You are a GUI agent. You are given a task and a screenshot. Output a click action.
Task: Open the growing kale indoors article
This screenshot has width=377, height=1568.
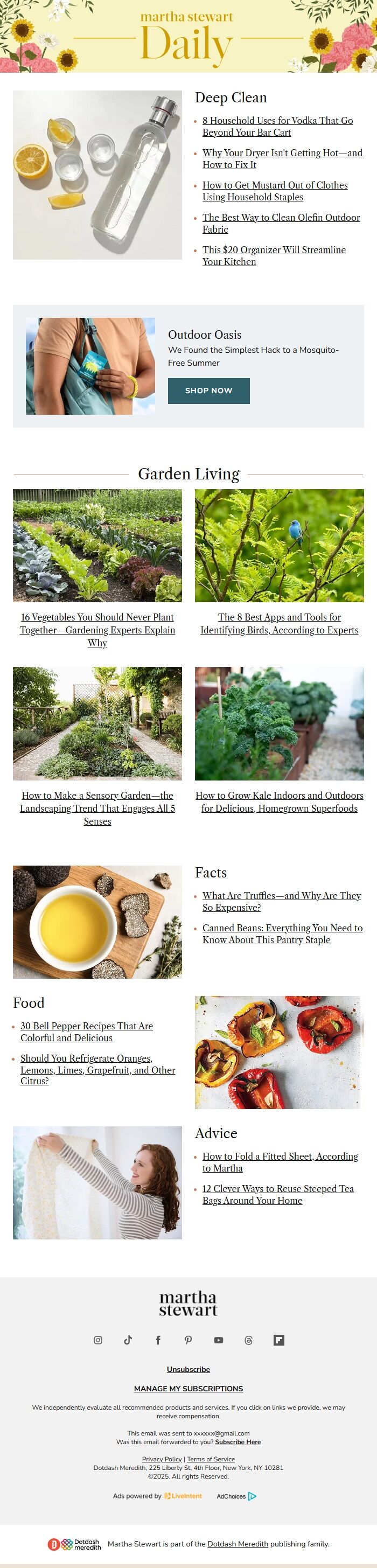tap(279, 802)
